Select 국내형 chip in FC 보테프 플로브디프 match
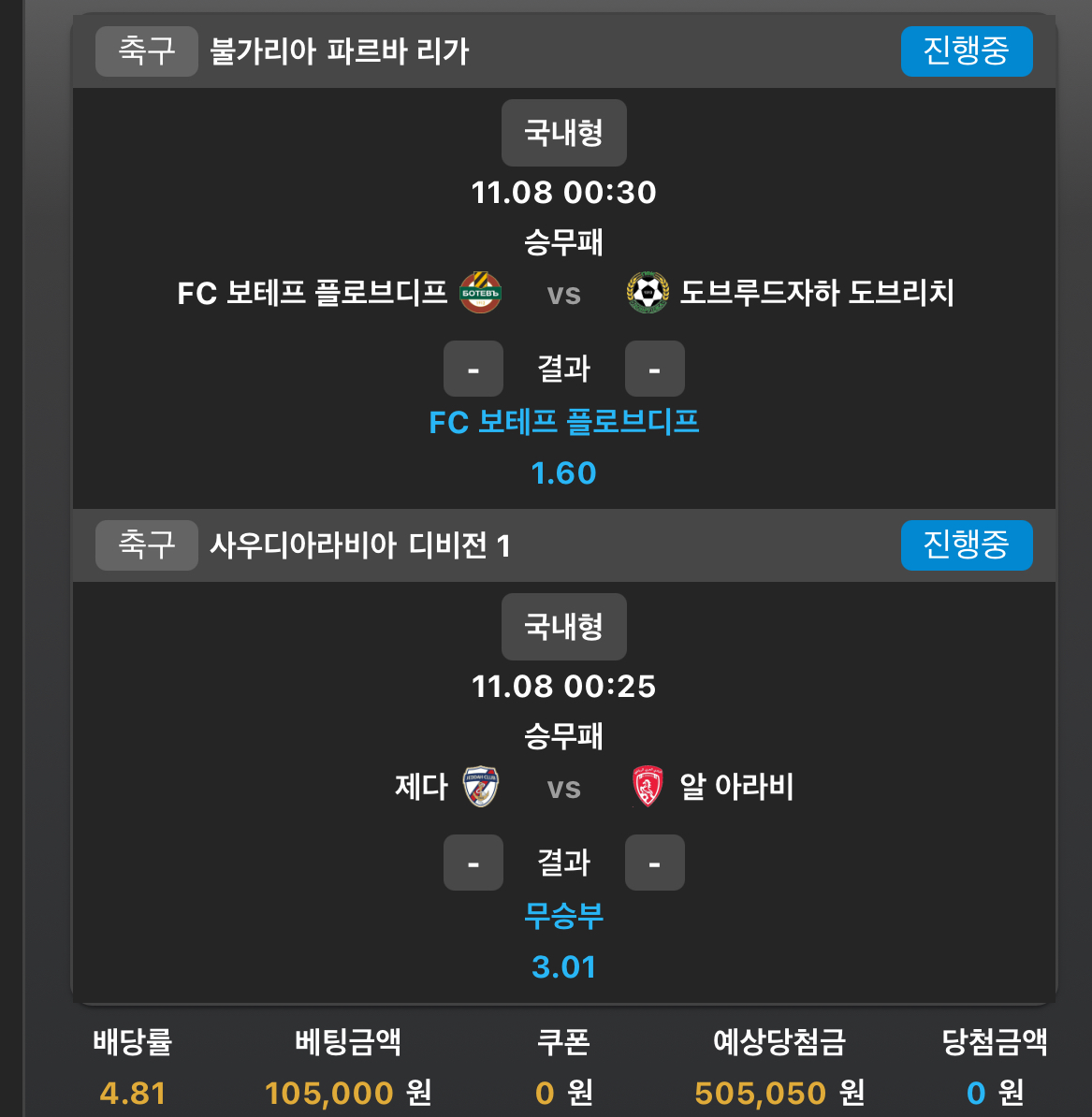The width and height of the screenshot is (1092, 1117). click(x=563, y=133)
